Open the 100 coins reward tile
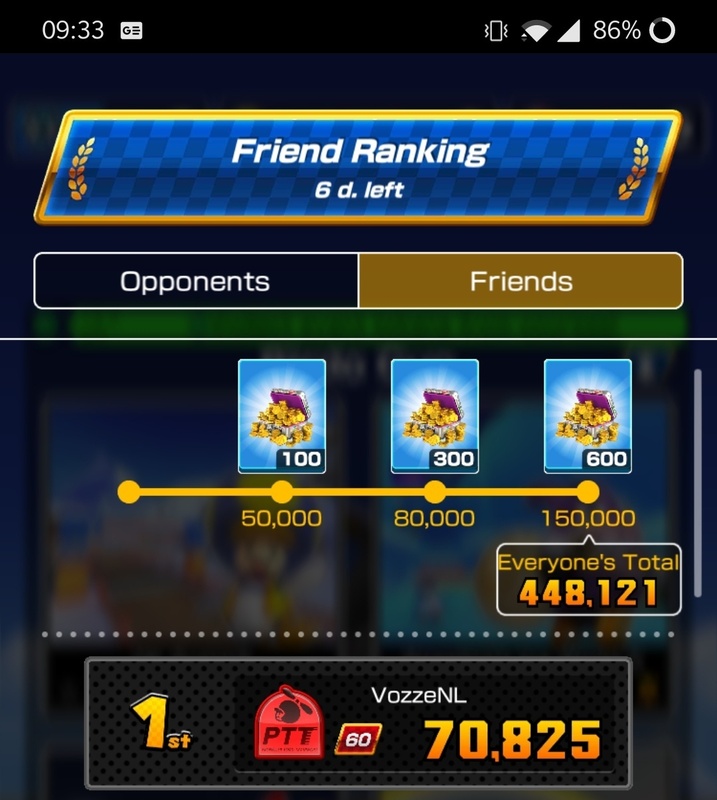The width and height of the screenshot is (717, 800). click(x=282, y=416)
